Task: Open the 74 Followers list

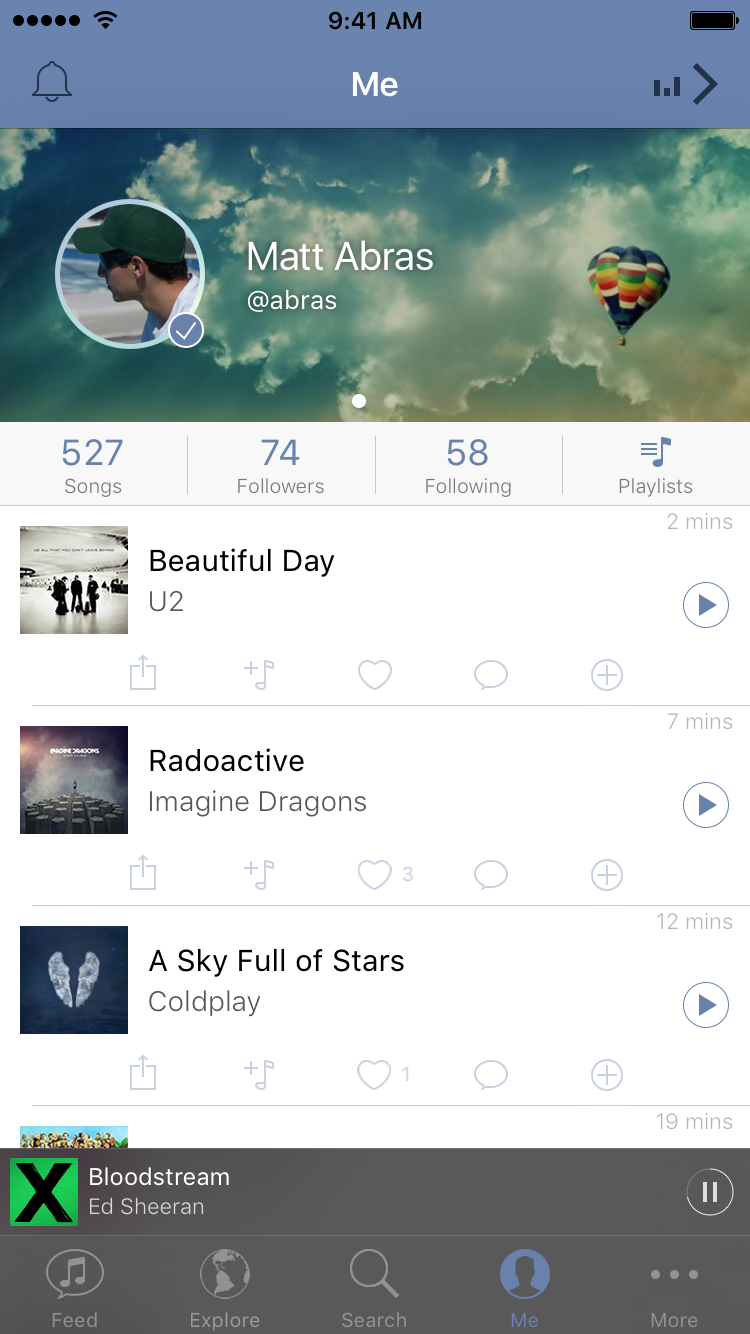Action: click(280, 466)
